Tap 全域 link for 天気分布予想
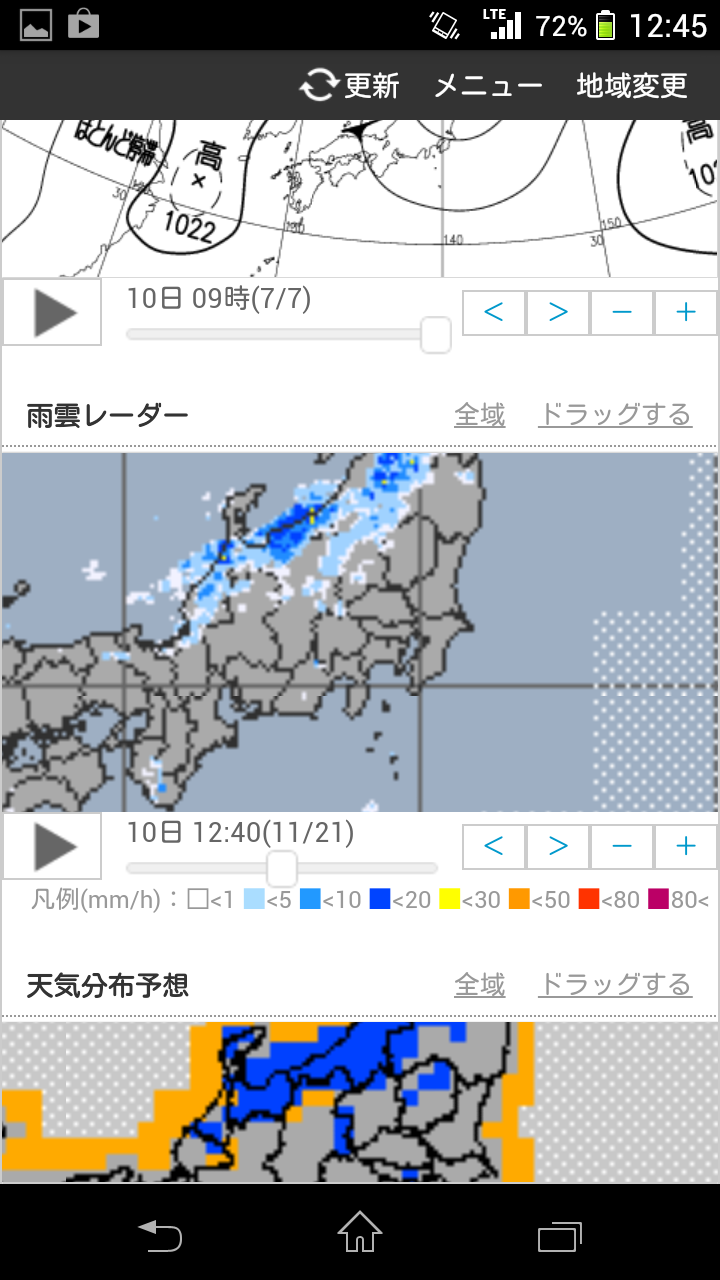 coord(480,985)
